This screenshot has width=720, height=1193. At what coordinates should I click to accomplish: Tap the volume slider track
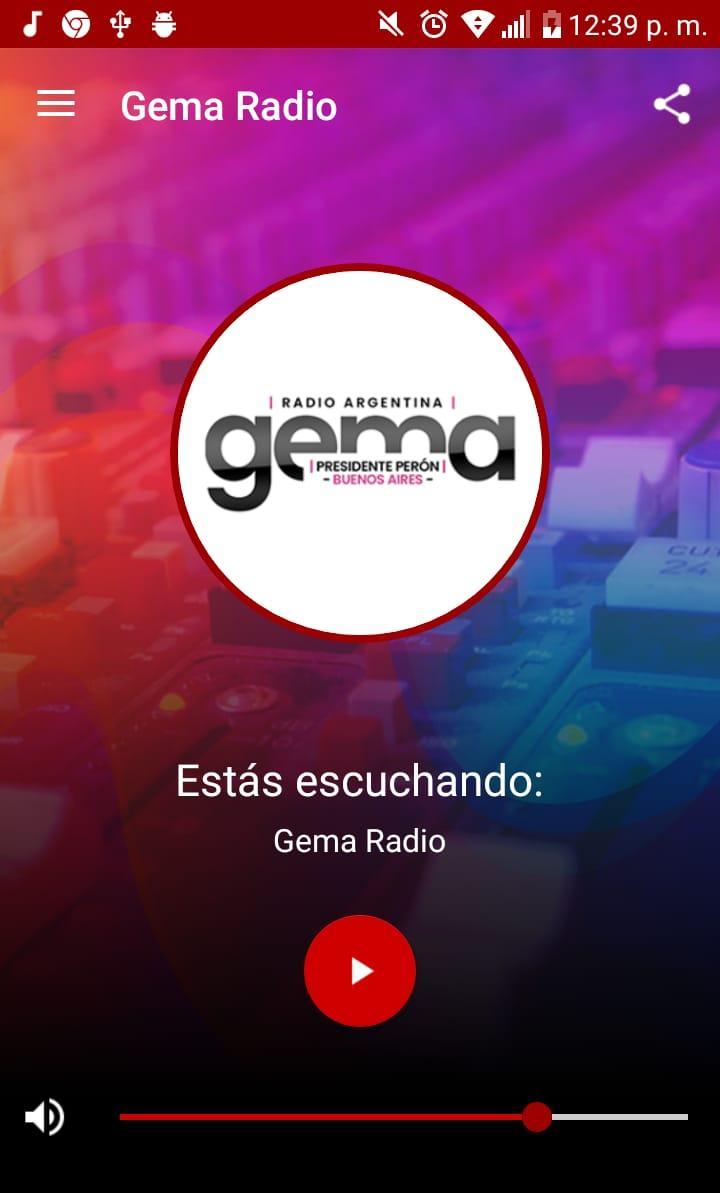[x=403, y=1117]
